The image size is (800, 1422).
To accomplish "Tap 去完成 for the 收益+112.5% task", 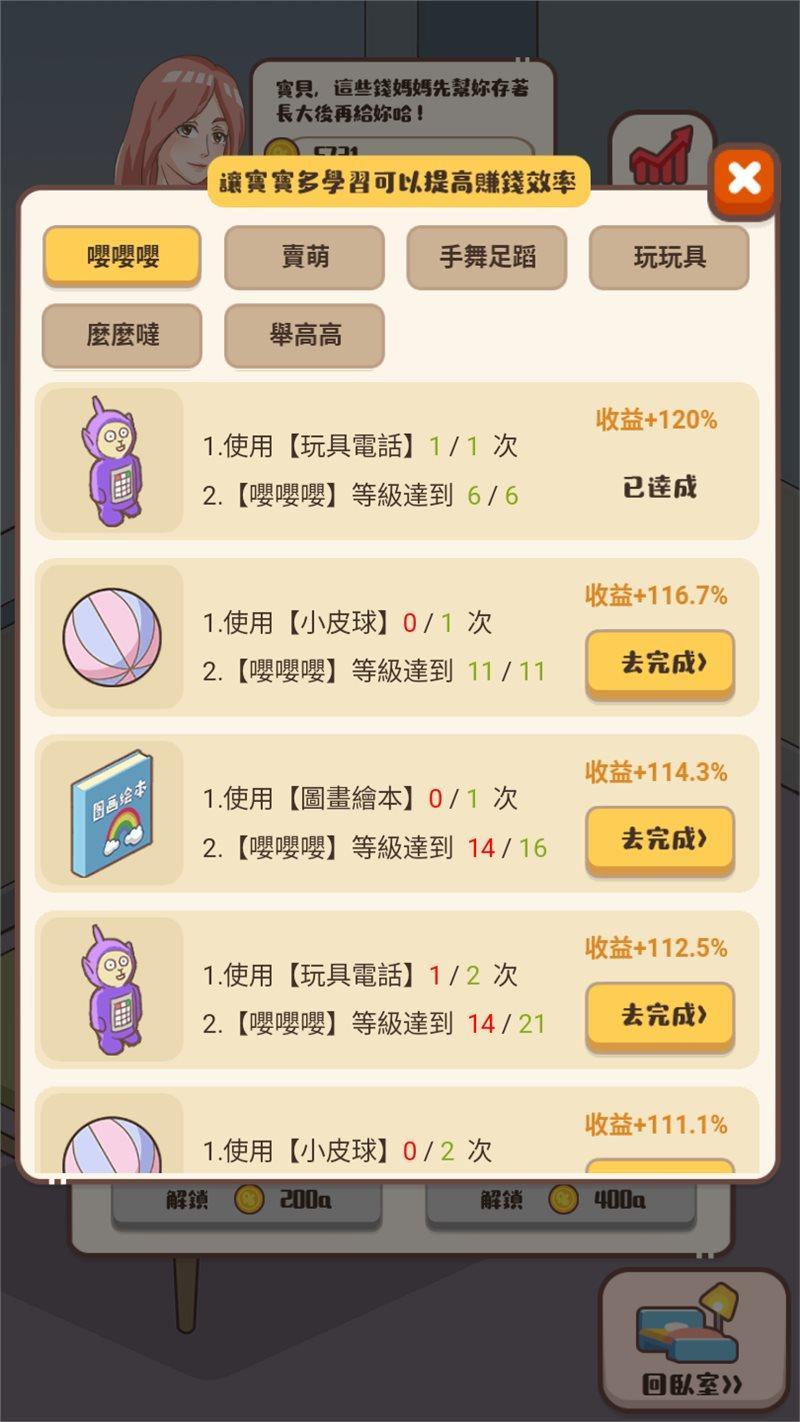I will [x=660, y=1015].
